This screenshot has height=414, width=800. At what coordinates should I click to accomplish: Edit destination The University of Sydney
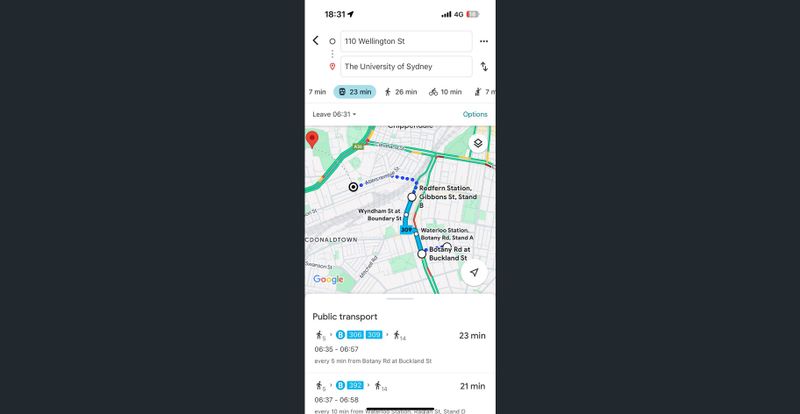406,67
